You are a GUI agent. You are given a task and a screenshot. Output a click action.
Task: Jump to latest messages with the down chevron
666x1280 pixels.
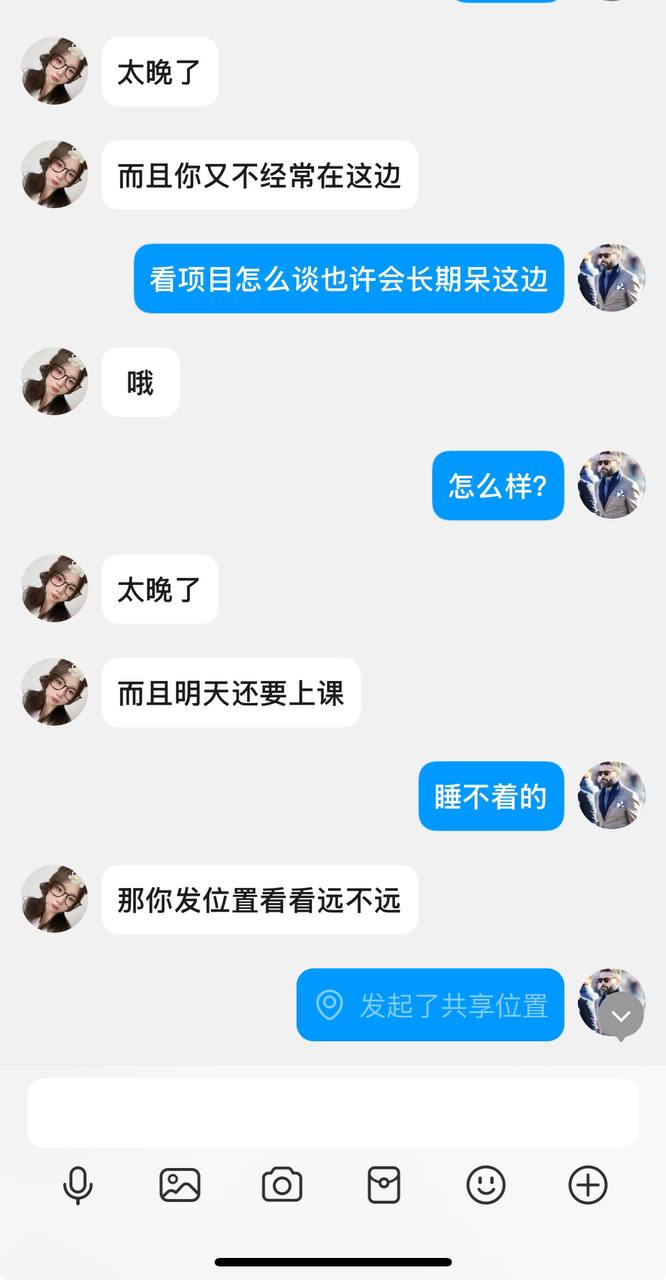pyautogui.click(x=621, y=1016)
